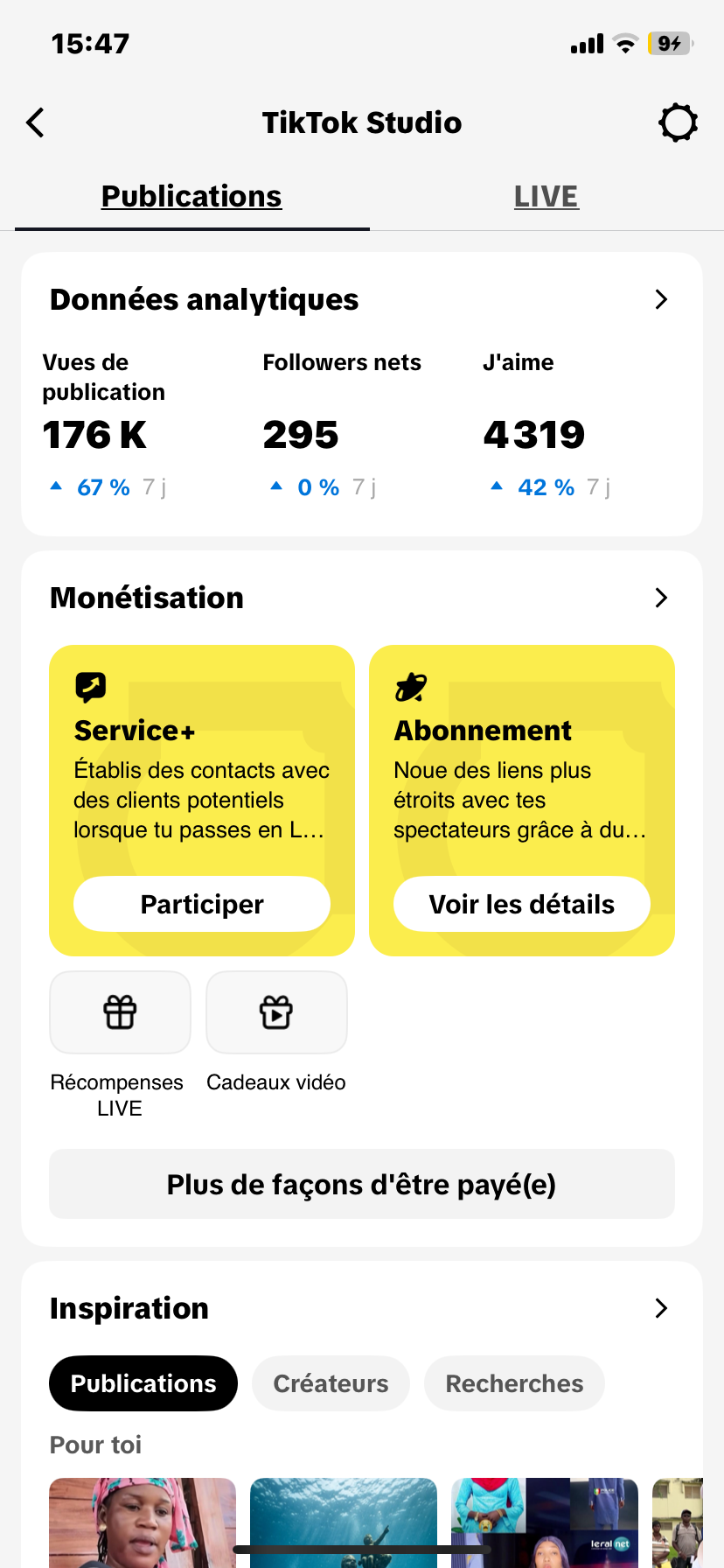Open the settings gear icon
Image resolution: width=724 pixels, height=1568 pixels.
pyautogui.click(x=678, y=122)
